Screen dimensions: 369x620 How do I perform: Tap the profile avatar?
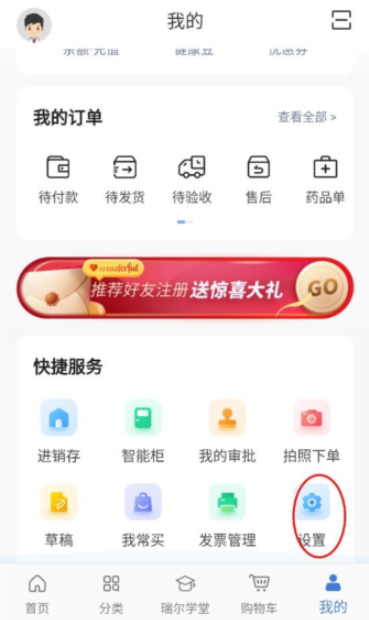coord(34,25)
